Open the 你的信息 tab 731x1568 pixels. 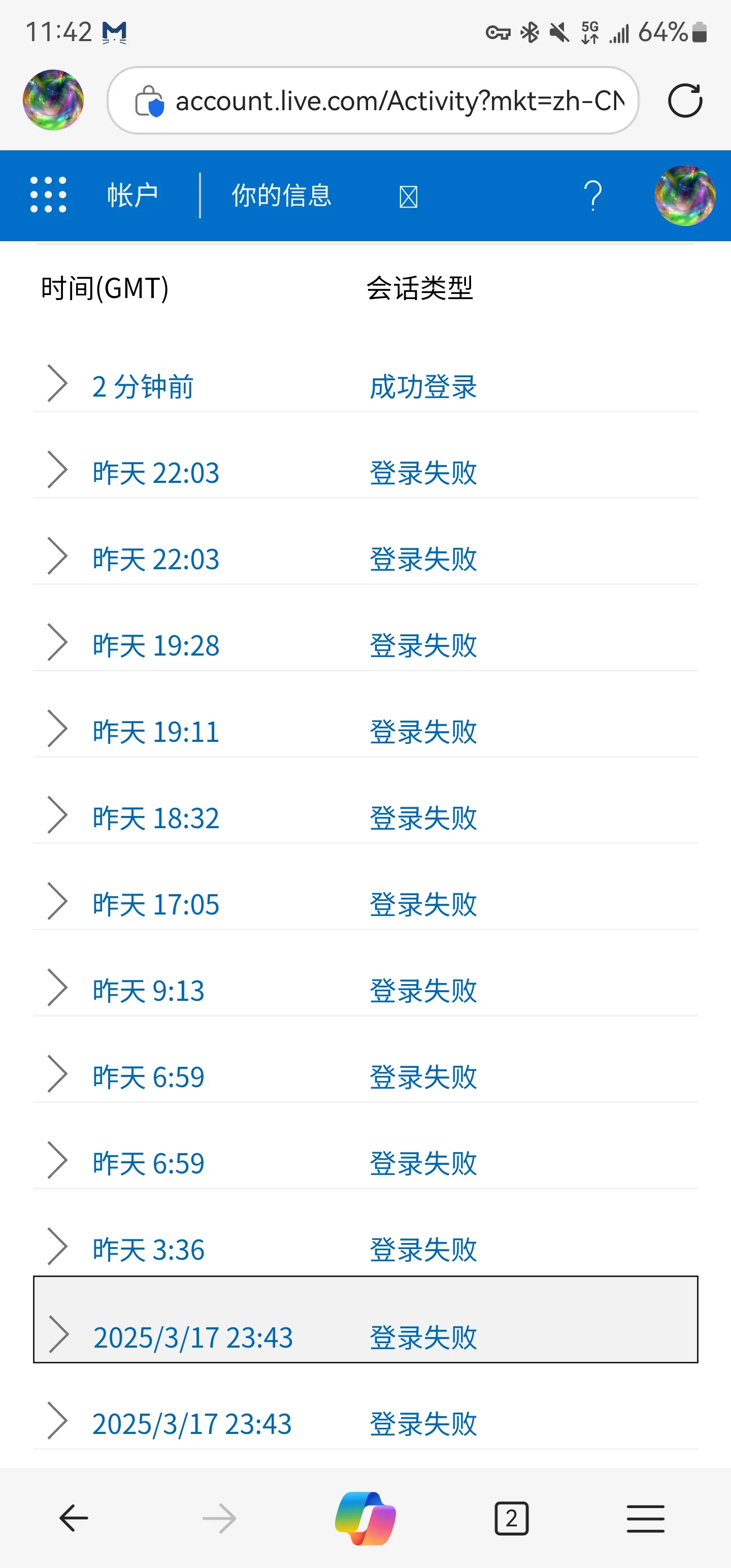(281, 195)
